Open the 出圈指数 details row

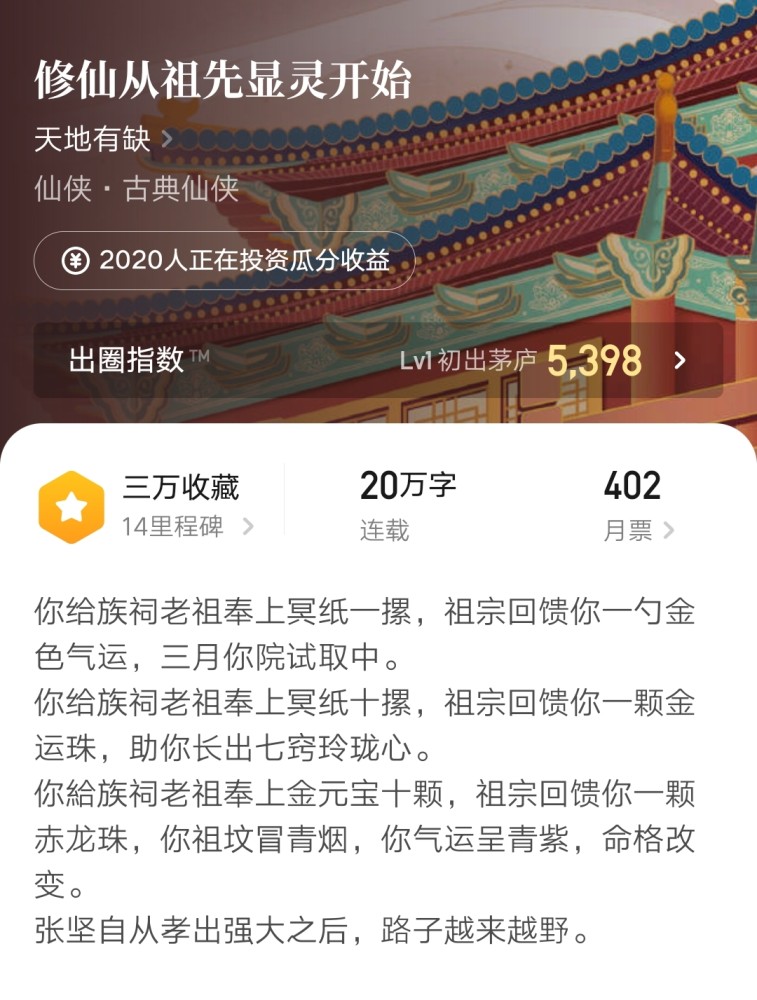(378, 360)
